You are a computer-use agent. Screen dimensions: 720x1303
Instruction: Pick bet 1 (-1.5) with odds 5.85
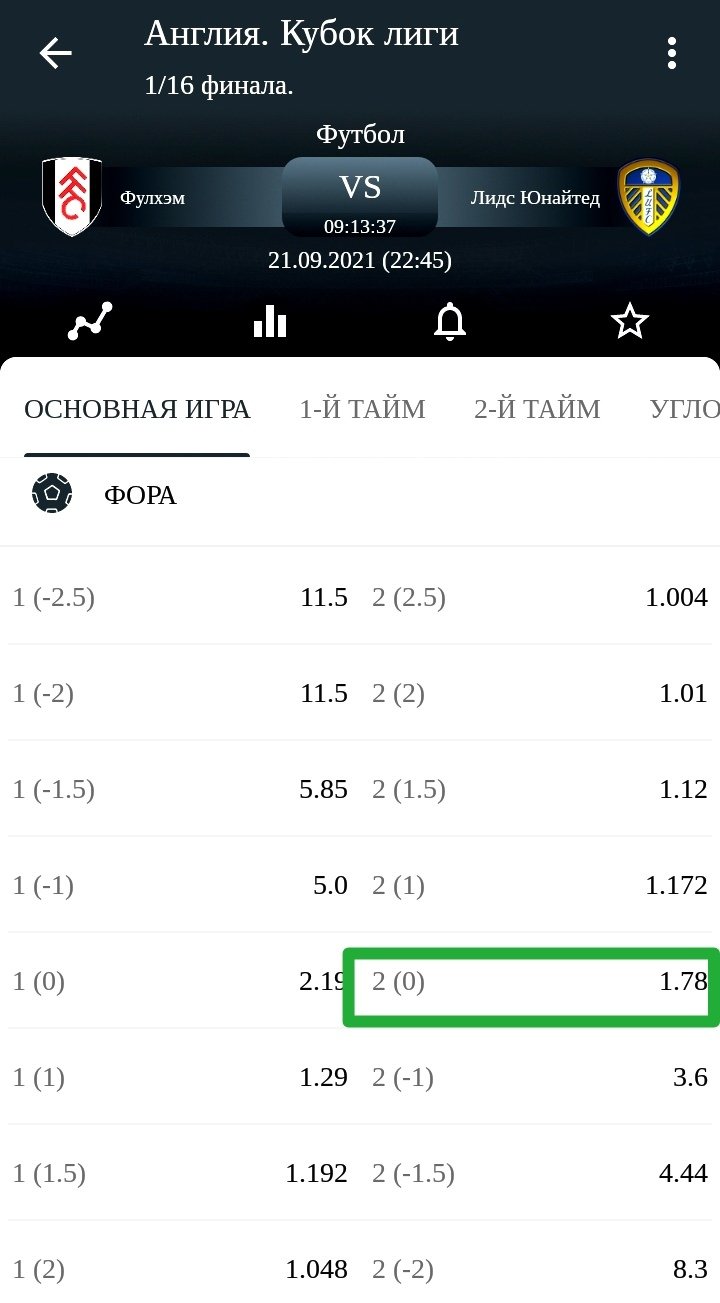tap(180, 790)
